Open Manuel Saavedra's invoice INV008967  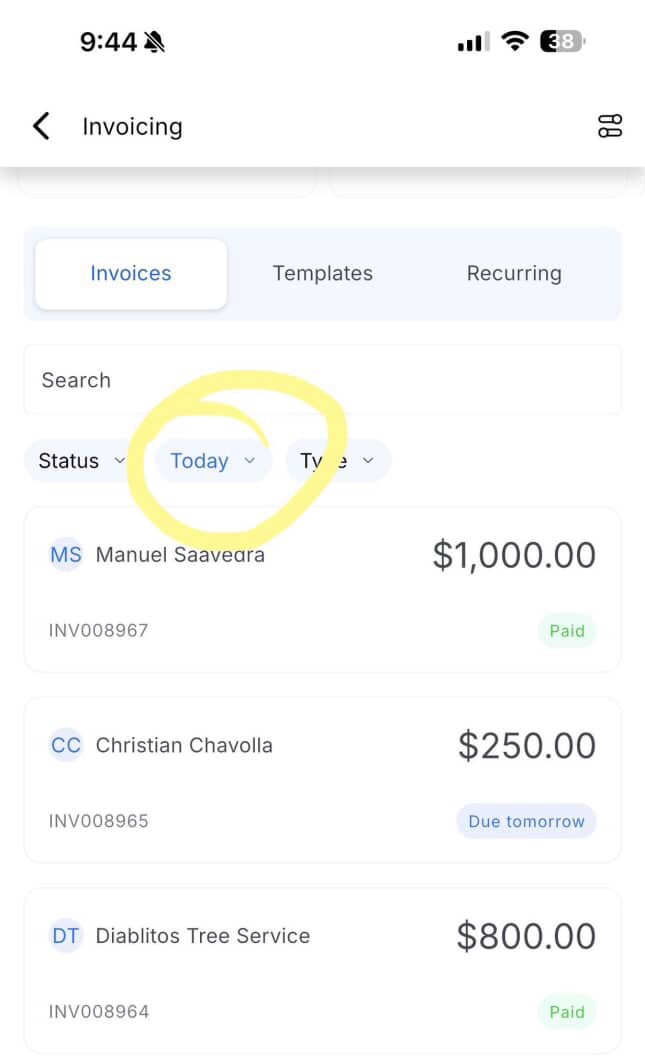pyautogui.click(x=322, y=589)
